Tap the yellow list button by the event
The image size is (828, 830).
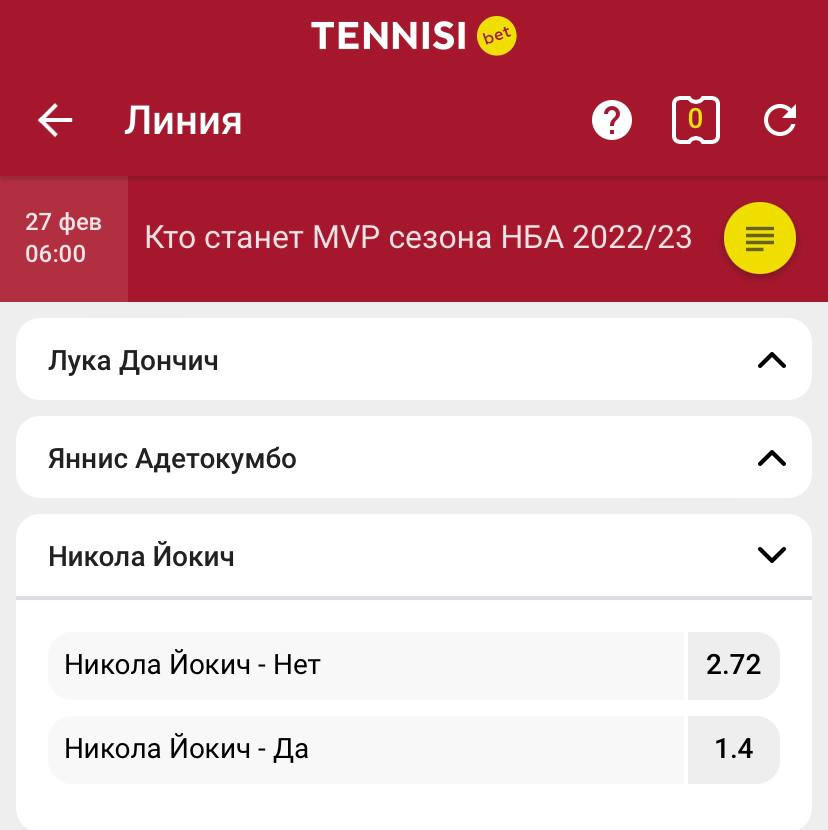click(x=760, y=238)
